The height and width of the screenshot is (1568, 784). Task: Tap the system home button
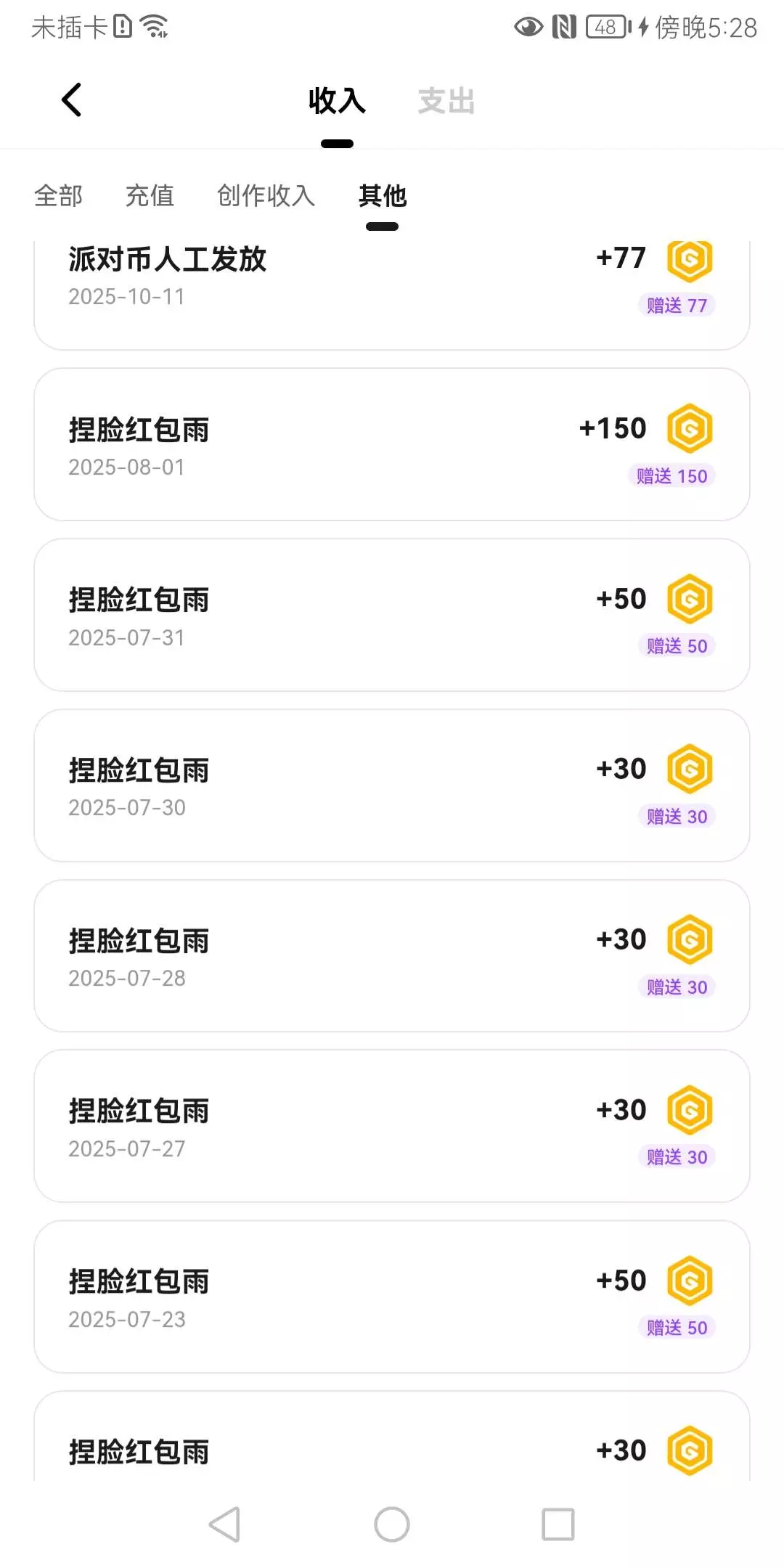click(x=392, y=1524)
